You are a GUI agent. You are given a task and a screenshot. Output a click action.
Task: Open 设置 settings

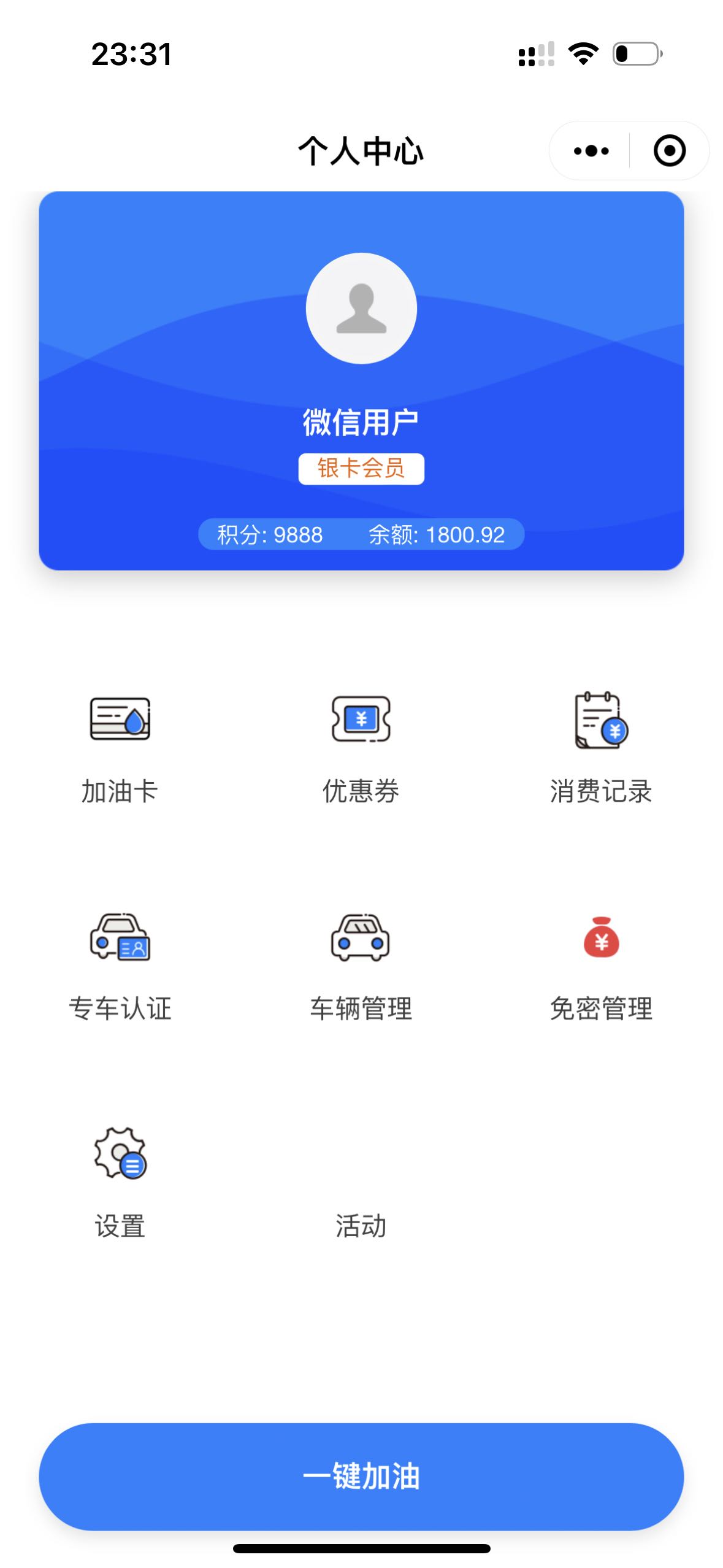(x=120, y=1184)
